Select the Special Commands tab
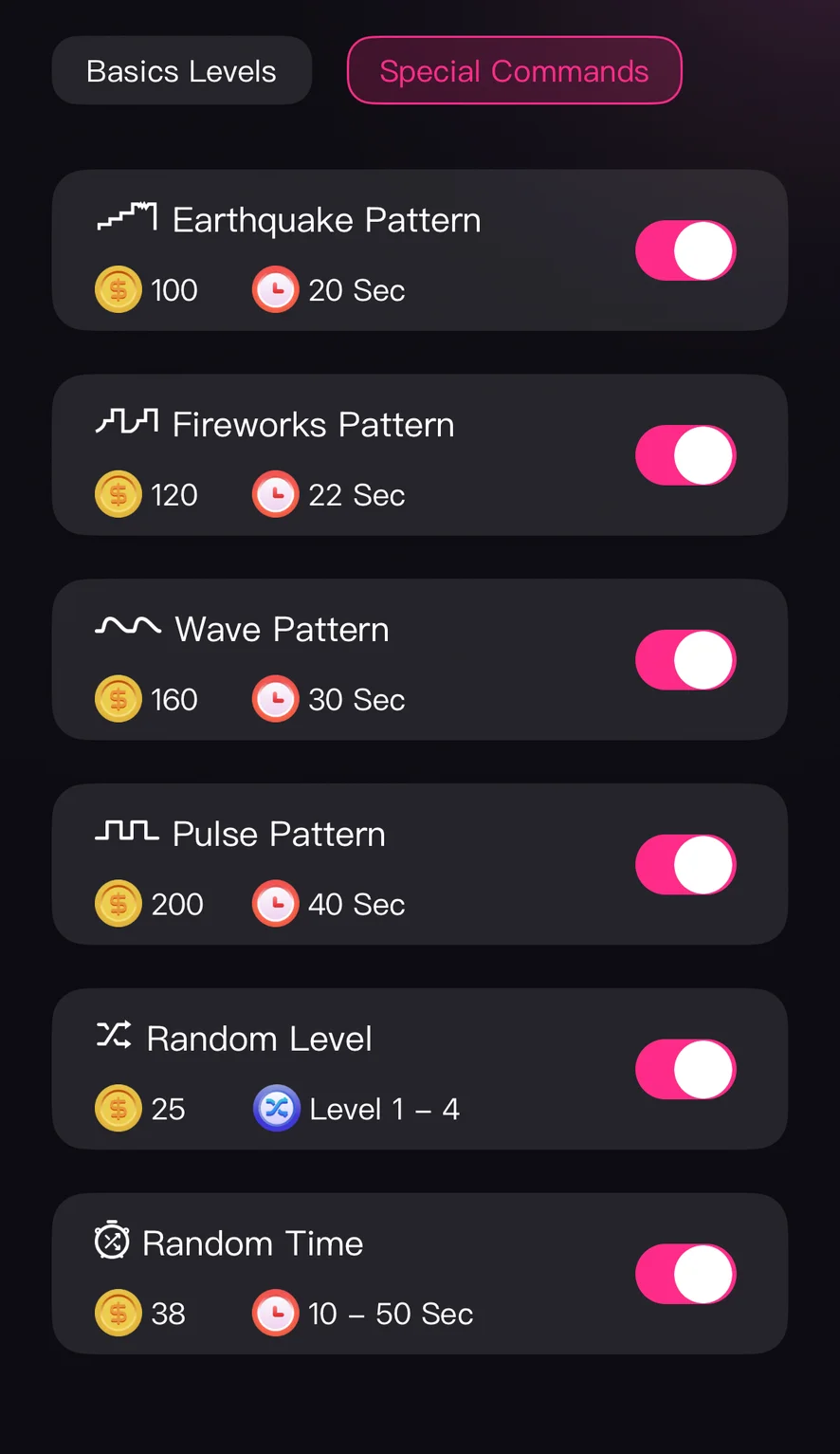 click(514, 71)
